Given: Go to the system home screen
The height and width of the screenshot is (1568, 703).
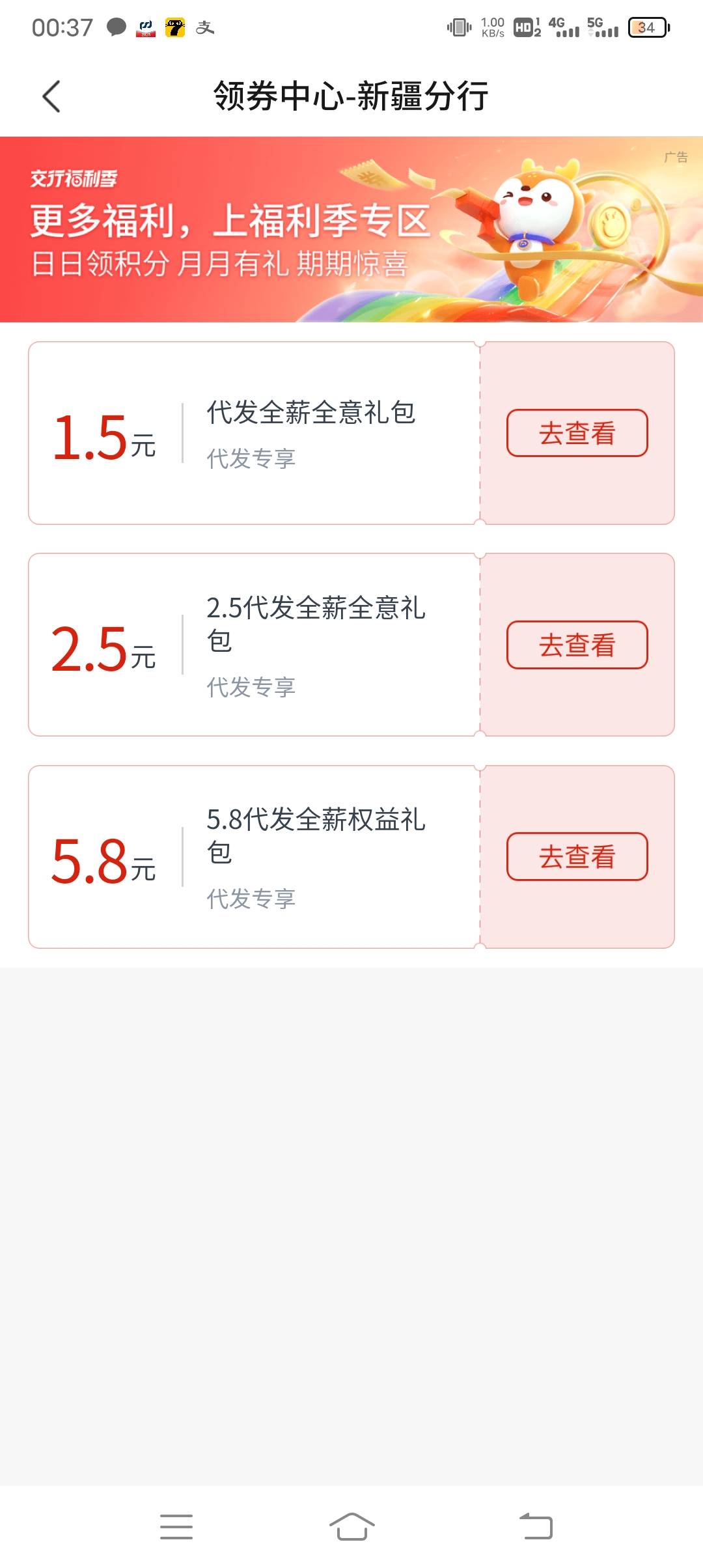Looking at the screenshot, I should 351,1526.
